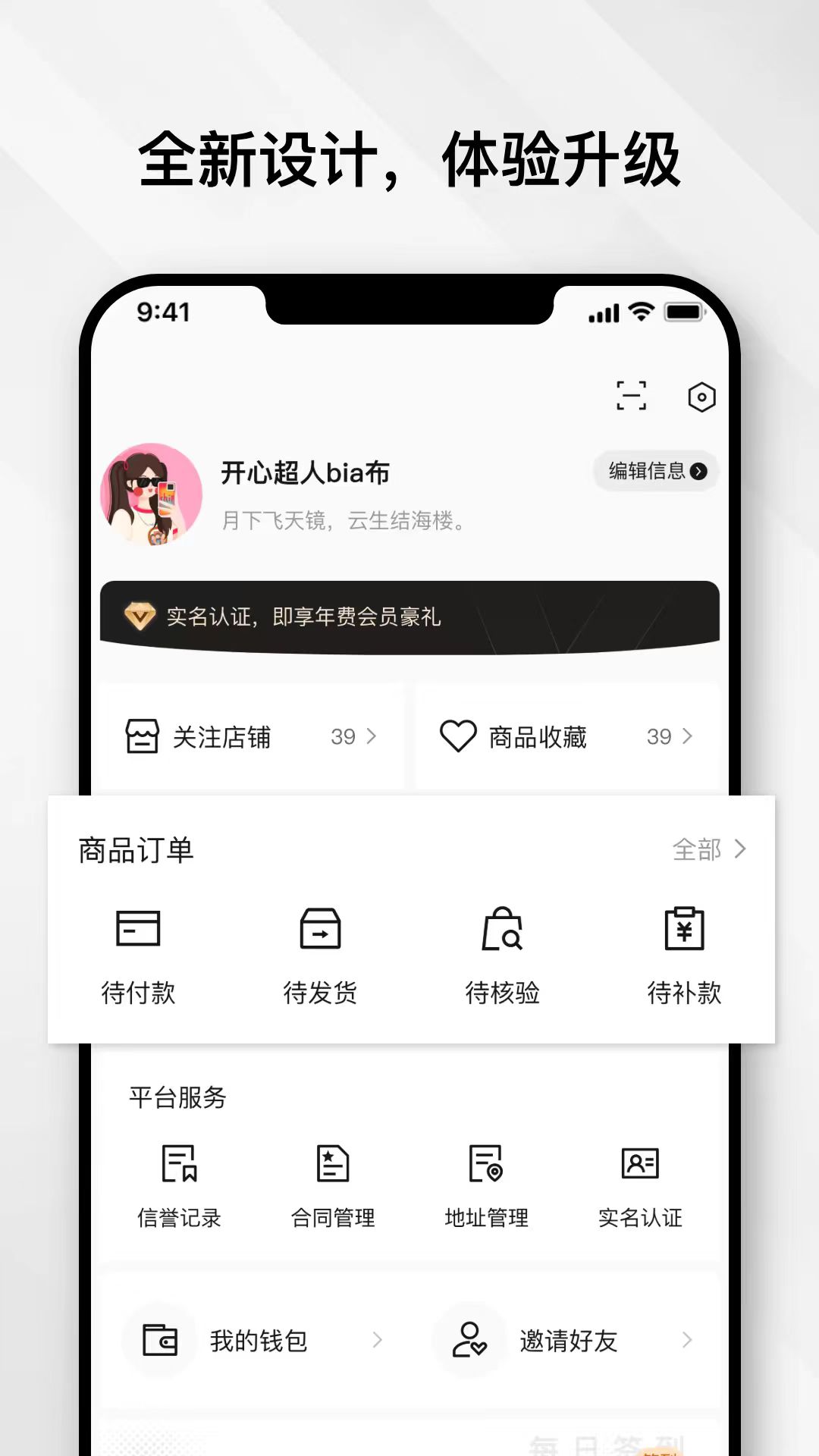Select the 待发货 orders icon
The image size is (819, 1456).
pos(321,929)
